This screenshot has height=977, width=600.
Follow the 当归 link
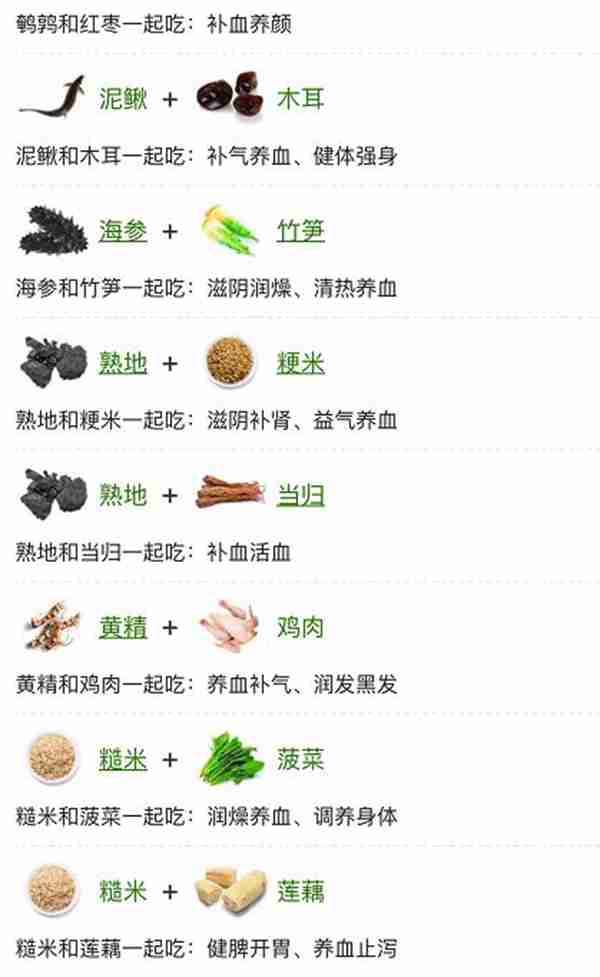tap(300, 495)
